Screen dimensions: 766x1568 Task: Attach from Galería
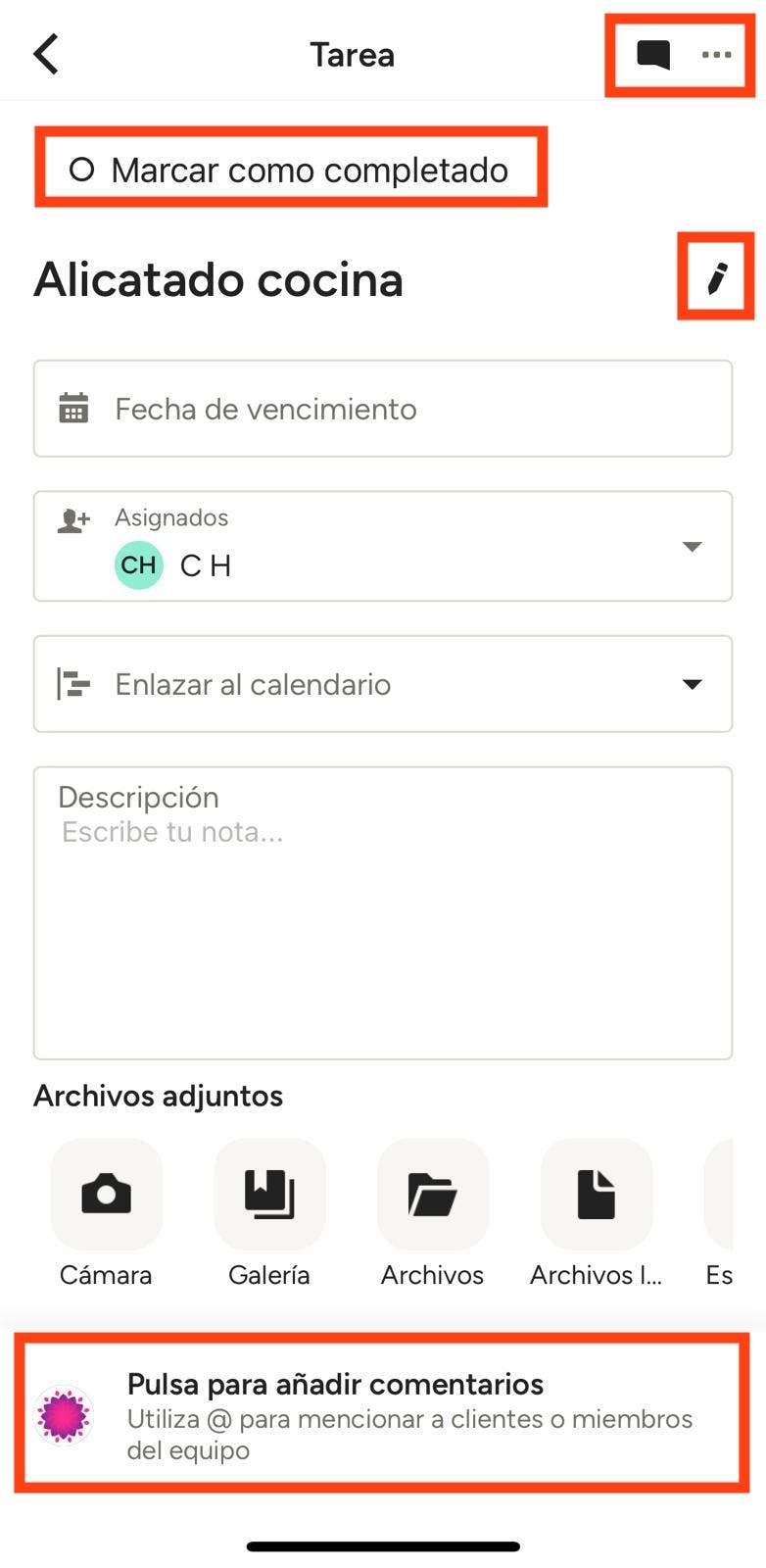point(269,1195)
